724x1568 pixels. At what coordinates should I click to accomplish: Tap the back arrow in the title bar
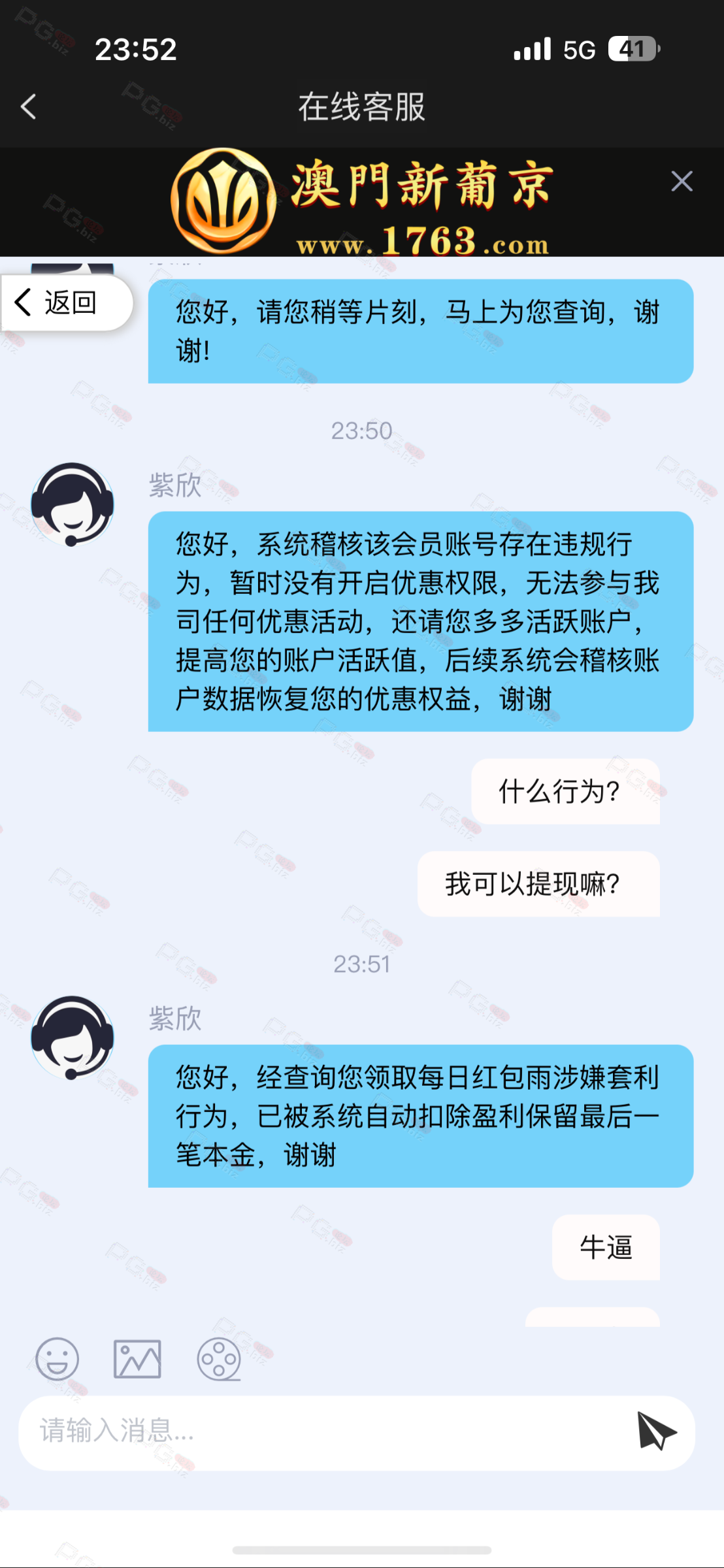[x=28, y=106]
